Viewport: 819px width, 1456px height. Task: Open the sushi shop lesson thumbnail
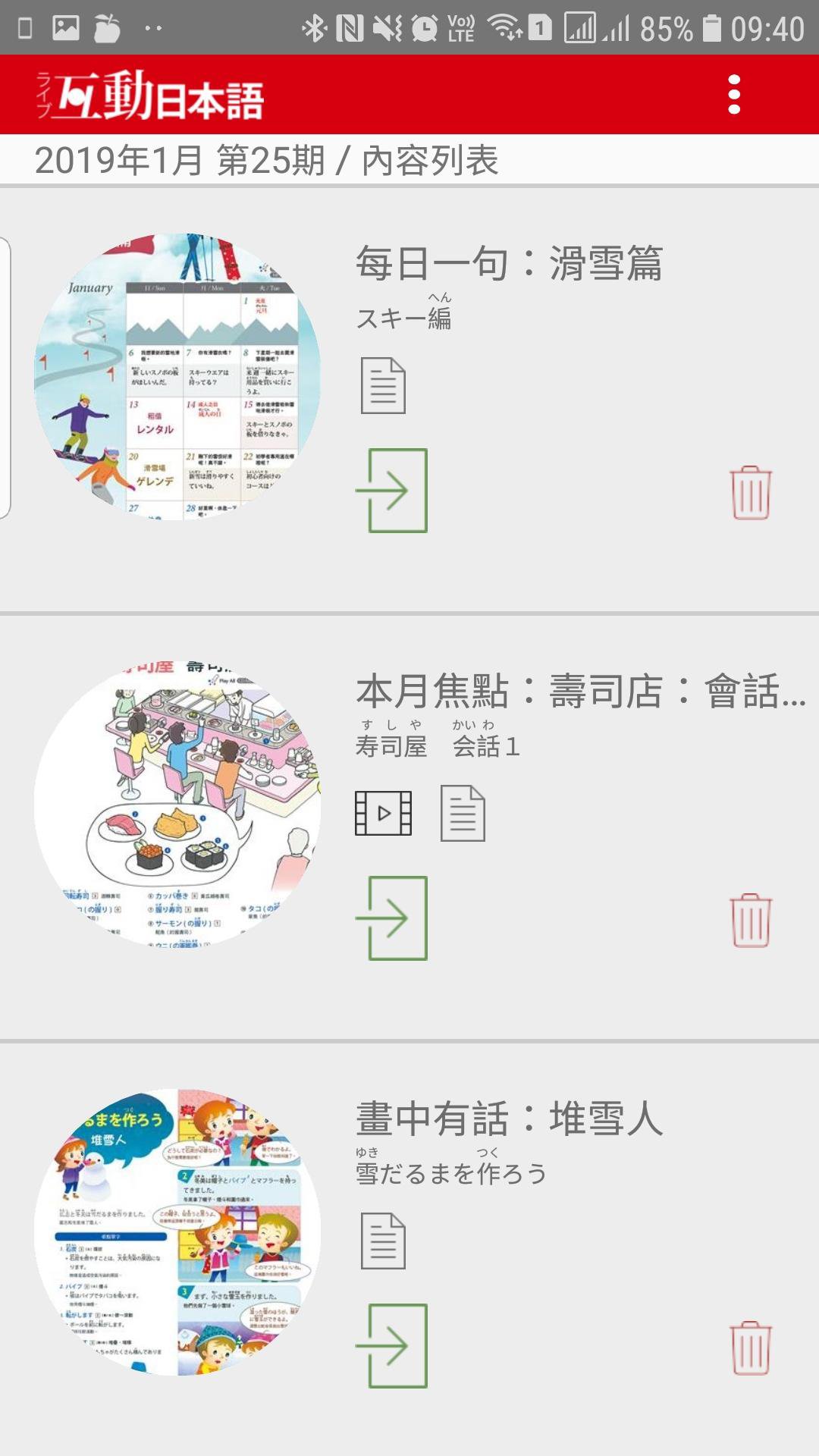click(177, 804)
